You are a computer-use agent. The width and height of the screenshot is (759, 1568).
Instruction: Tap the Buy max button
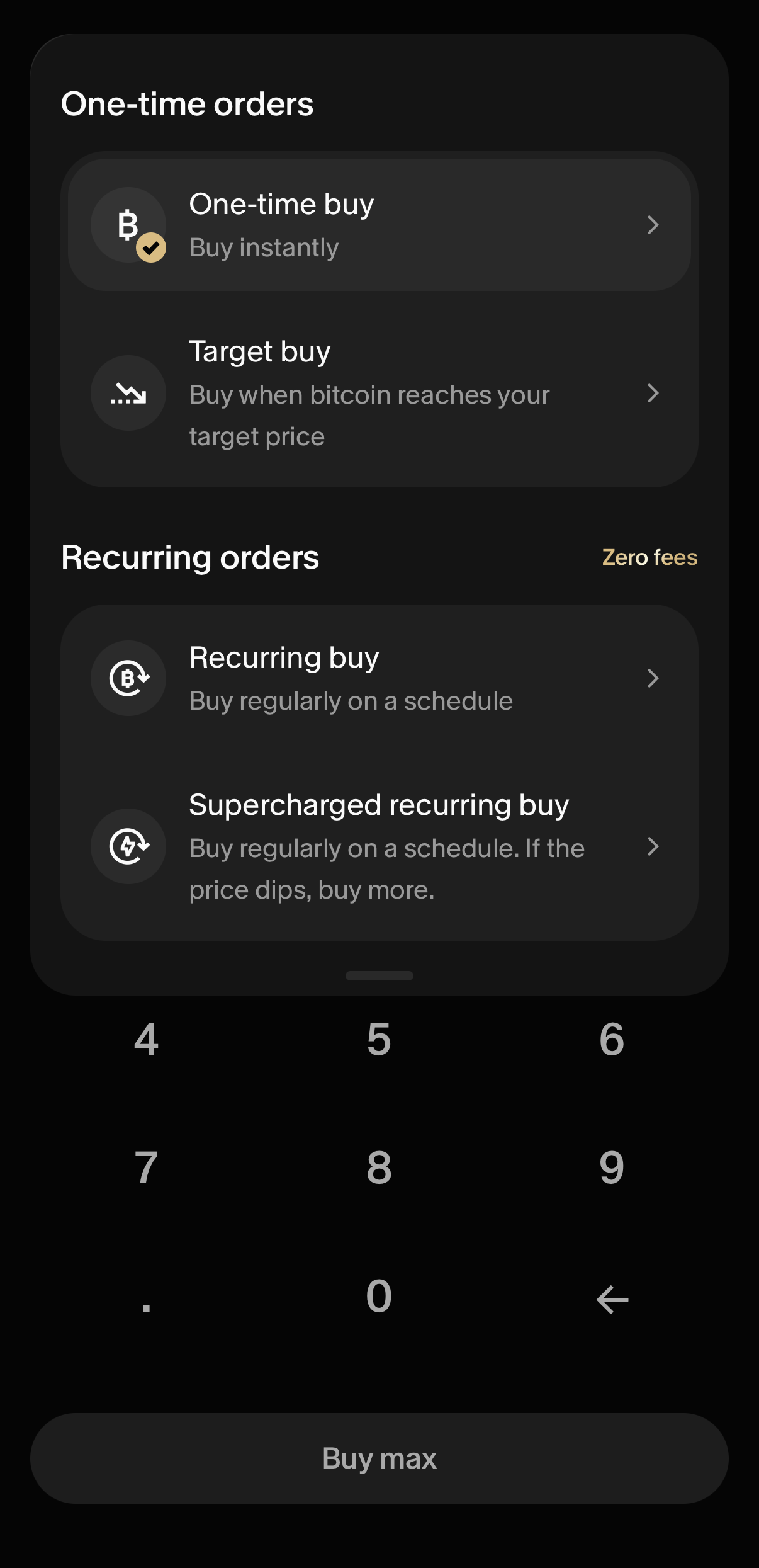[379, 1458]
